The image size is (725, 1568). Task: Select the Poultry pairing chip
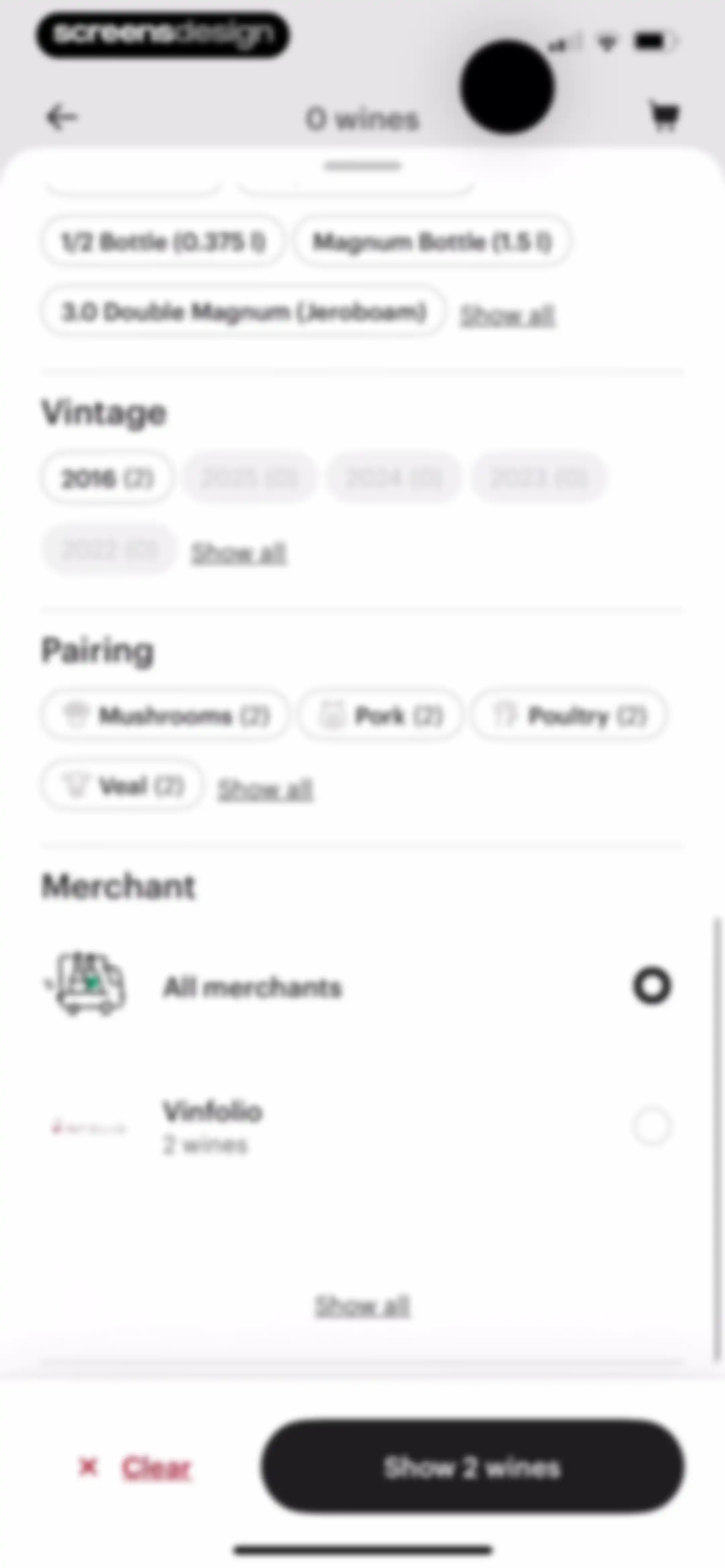(x=569, y=715)
